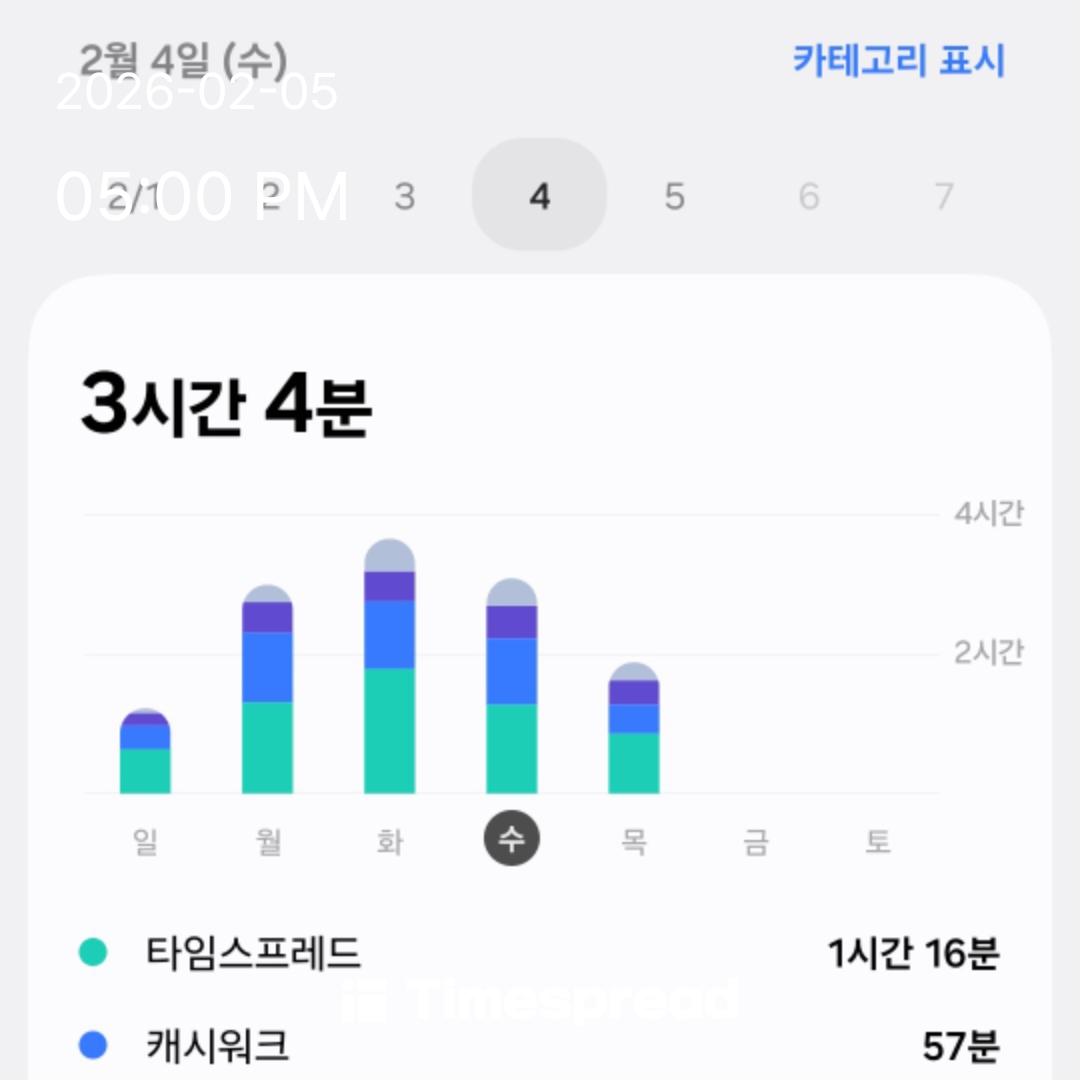Screen dimensions: 1080x1080
Task: Tap the 카테고리 표시 link
Action: [x=898, y=61]
